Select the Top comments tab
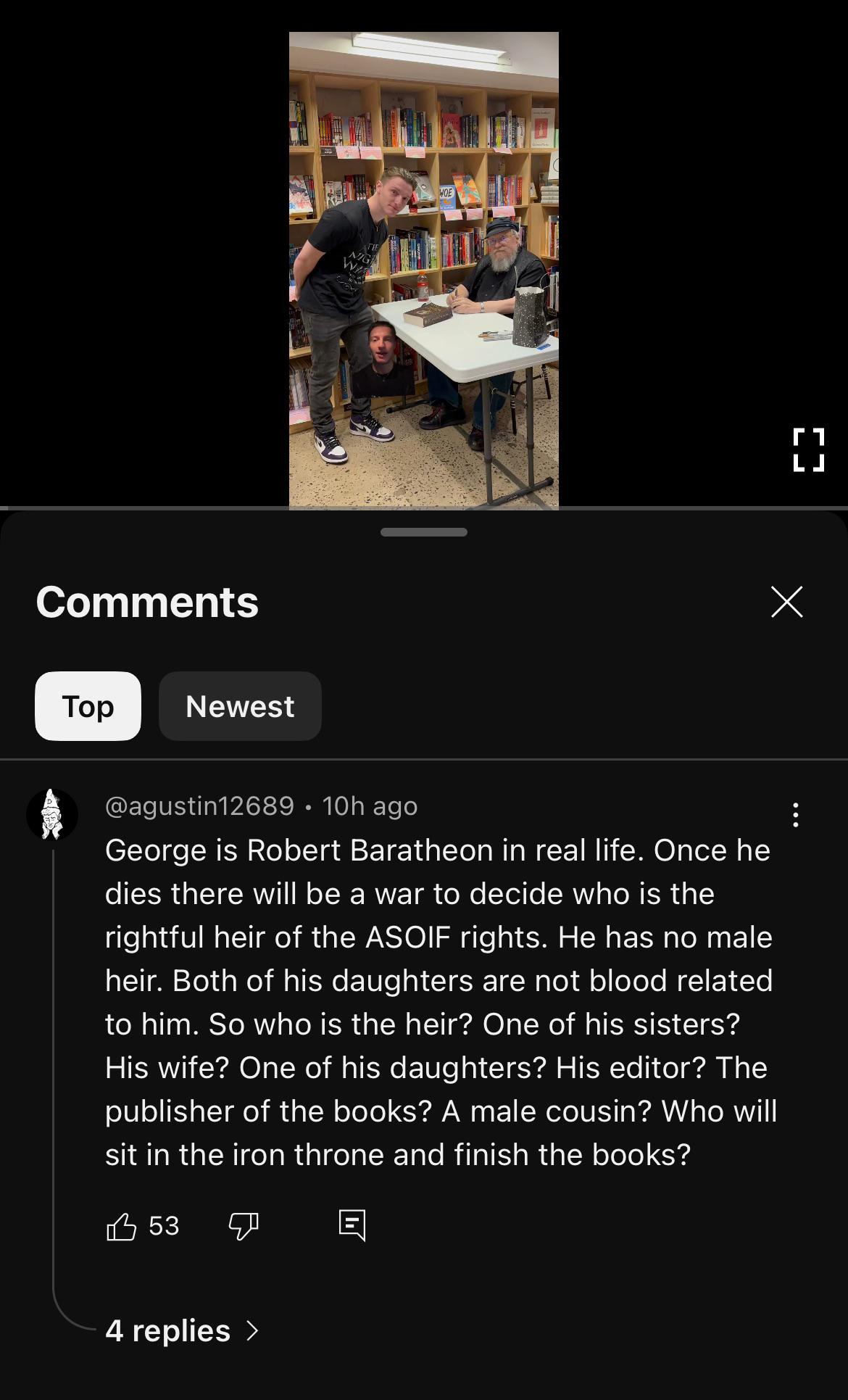 [88, 706]
